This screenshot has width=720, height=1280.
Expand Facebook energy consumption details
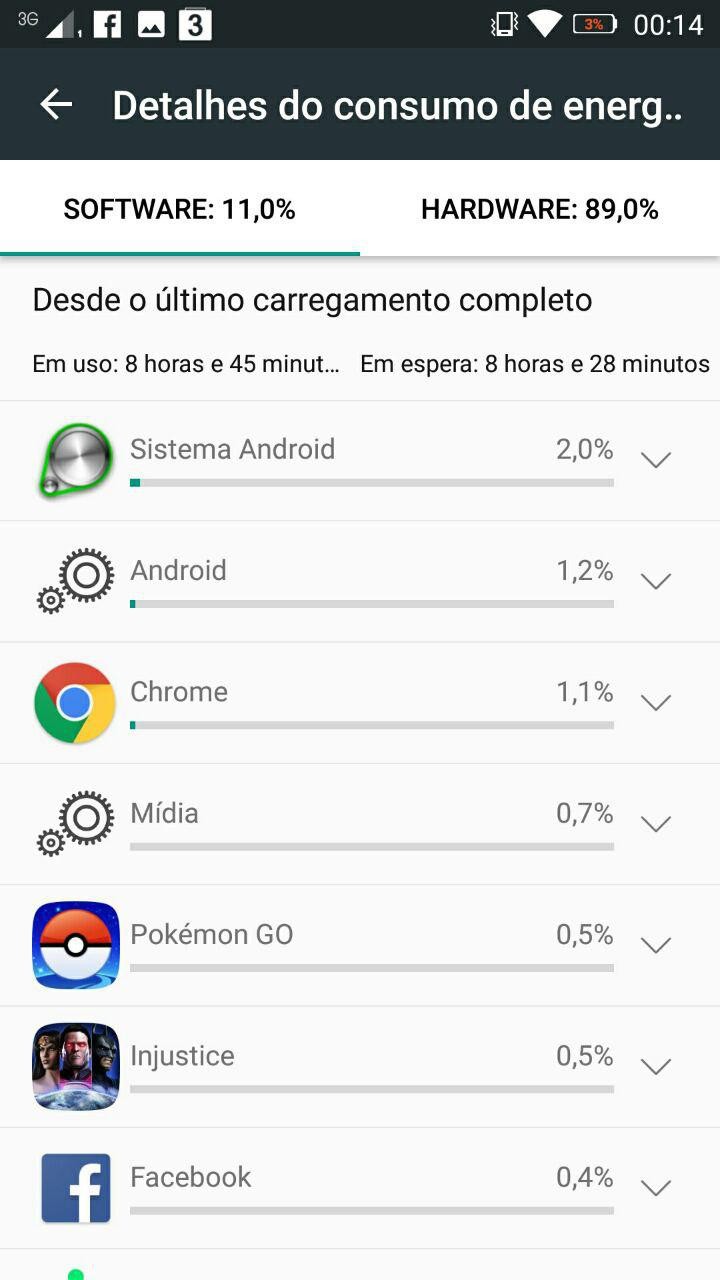655,1188
